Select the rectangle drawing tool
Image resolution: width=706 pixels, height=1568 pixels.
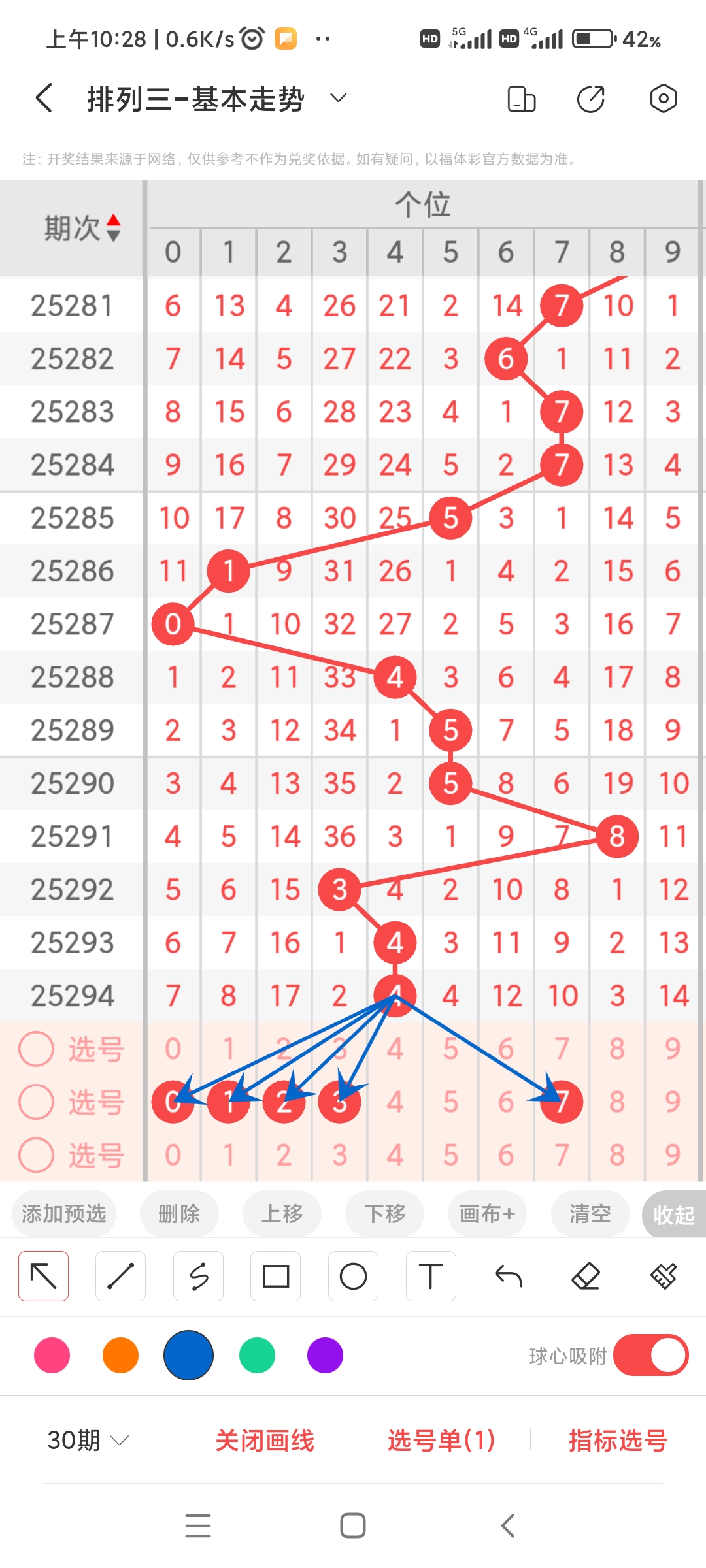(275, 1275)
